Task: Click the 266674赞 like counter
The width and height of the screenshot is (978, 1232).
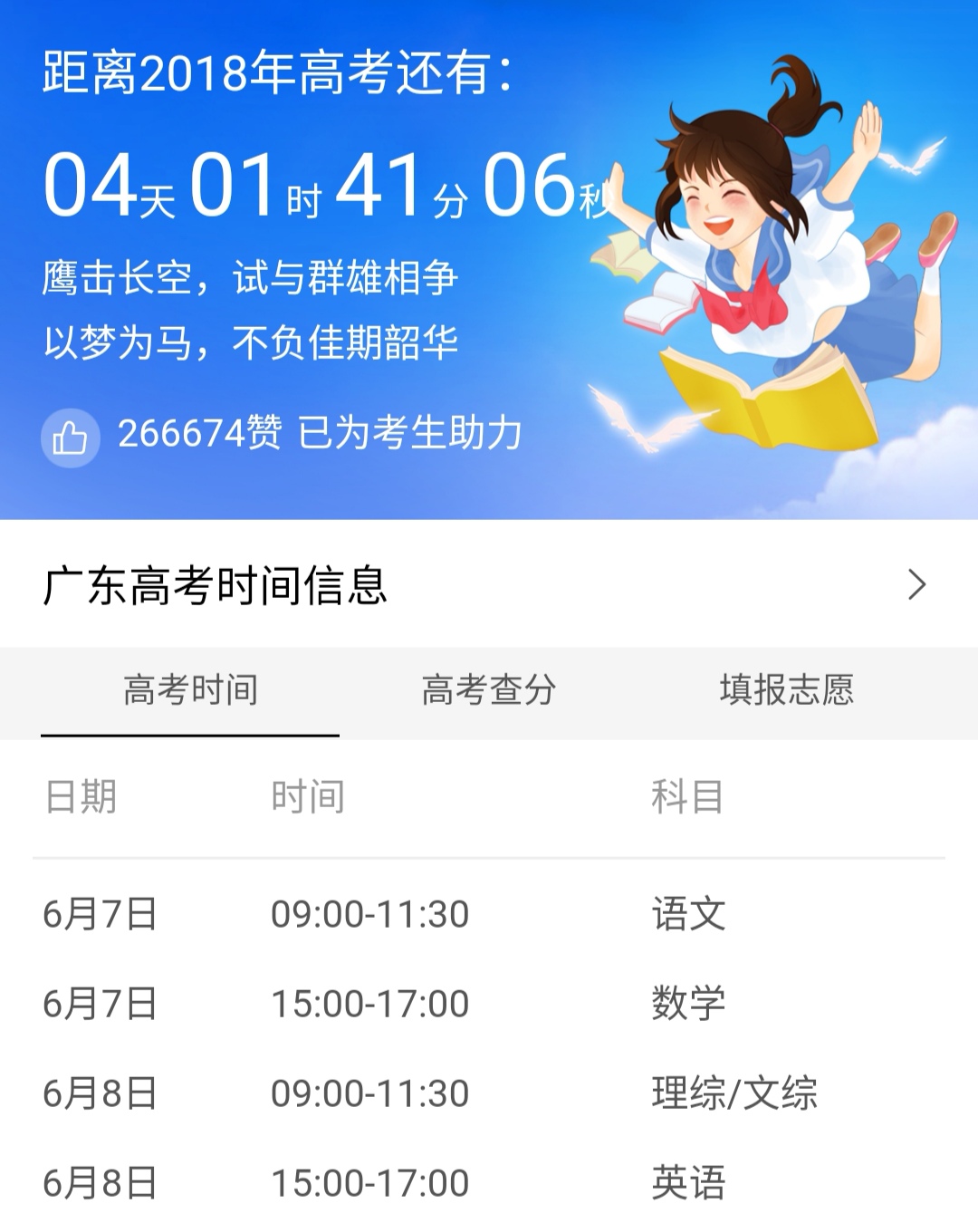Action: pyautogui.click(x=201, y=435)
